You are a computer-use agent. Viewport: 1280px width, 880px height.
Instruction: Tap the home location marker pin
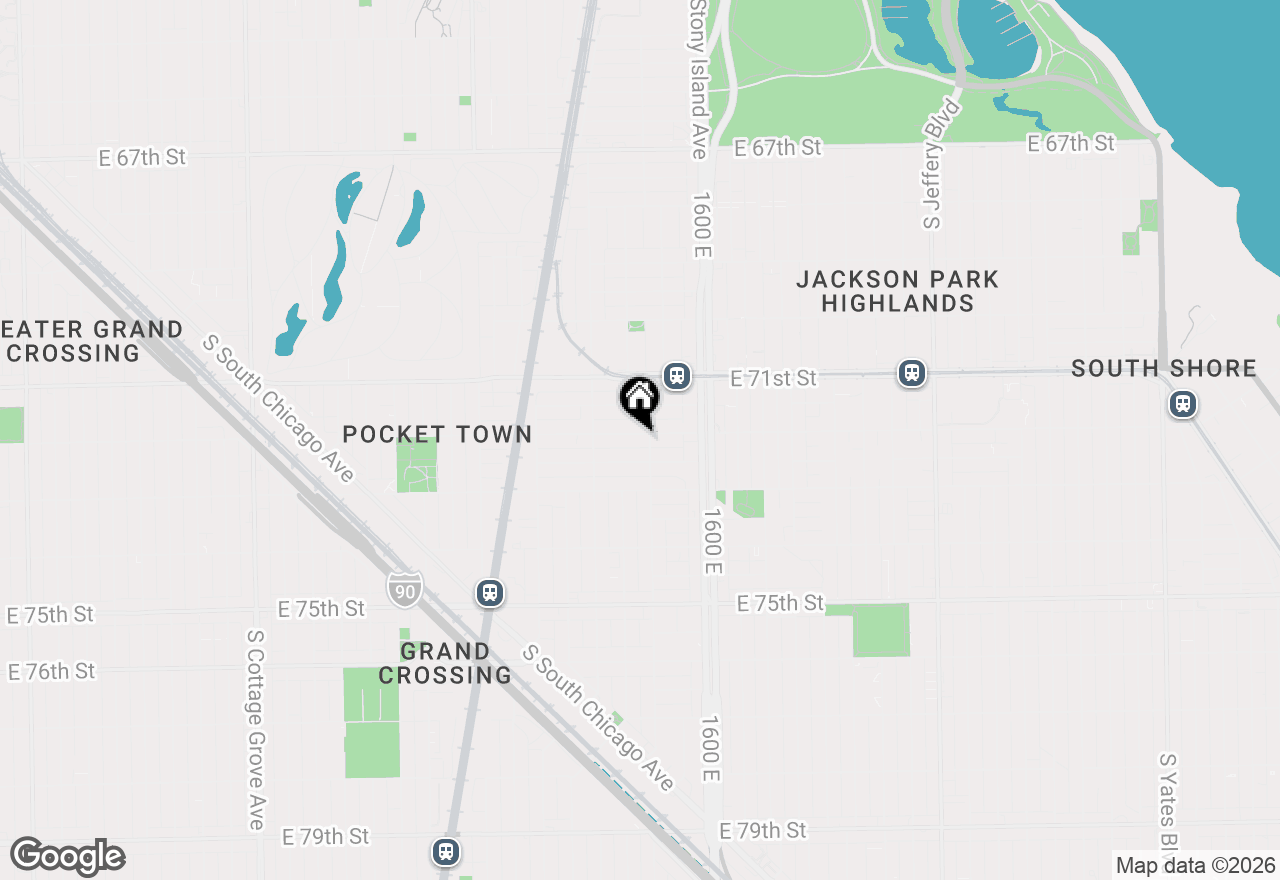(640, 399)
